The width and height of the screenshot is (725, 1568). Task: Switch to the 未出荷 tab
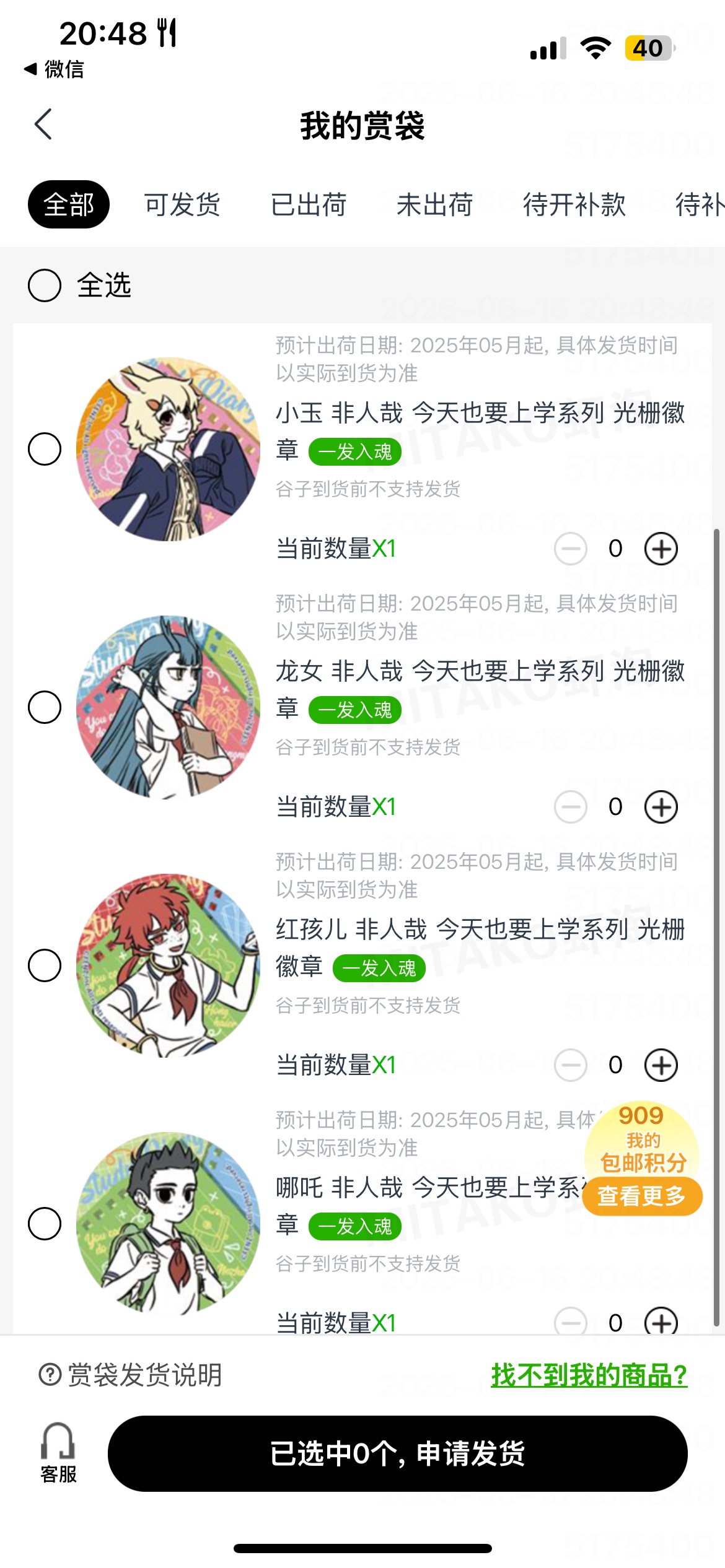pos(435,205)
